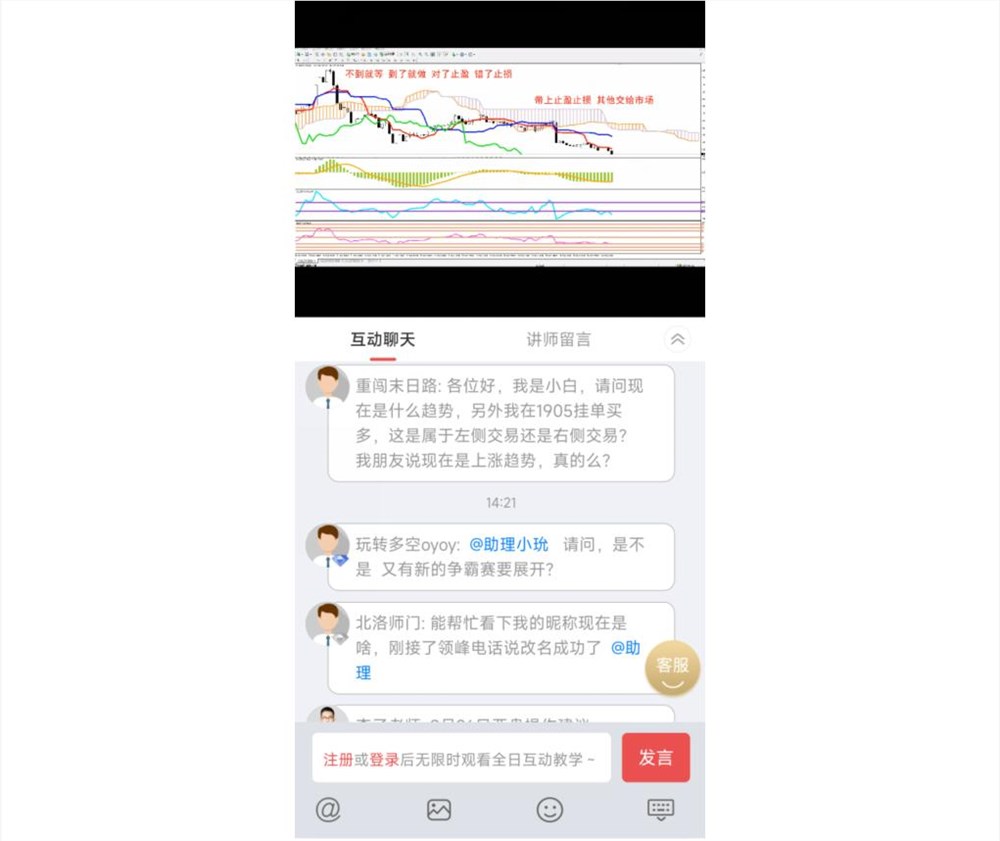1000x841 pixels.
Task: Open the image picker icon
Action: pyautogui.click(x=439, y=809)
